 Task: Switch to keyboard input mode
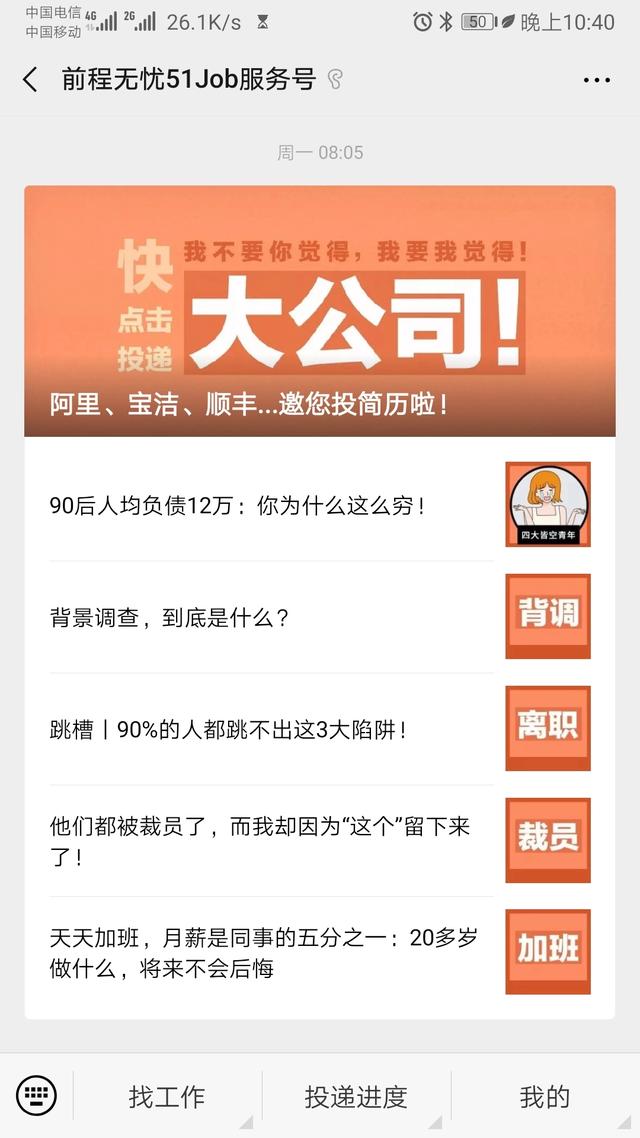(x=37, y=1096)
